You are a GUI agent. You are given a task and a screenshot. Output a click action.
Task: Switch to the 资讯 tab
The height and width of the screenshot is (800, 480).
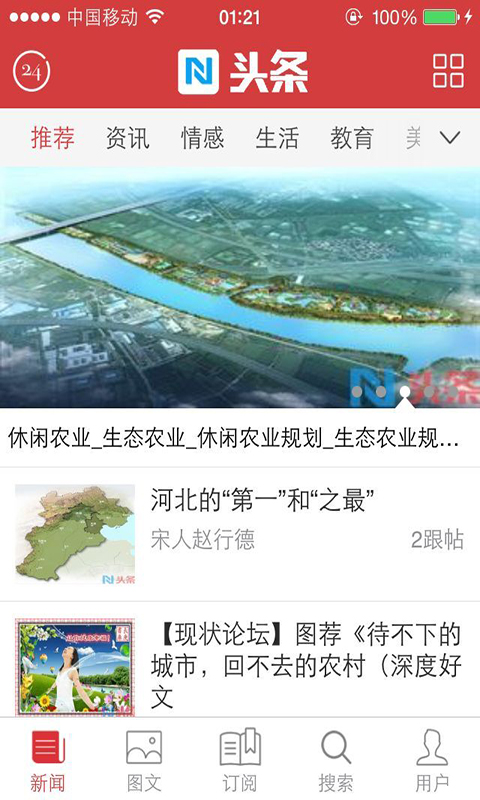click(128, 138)
